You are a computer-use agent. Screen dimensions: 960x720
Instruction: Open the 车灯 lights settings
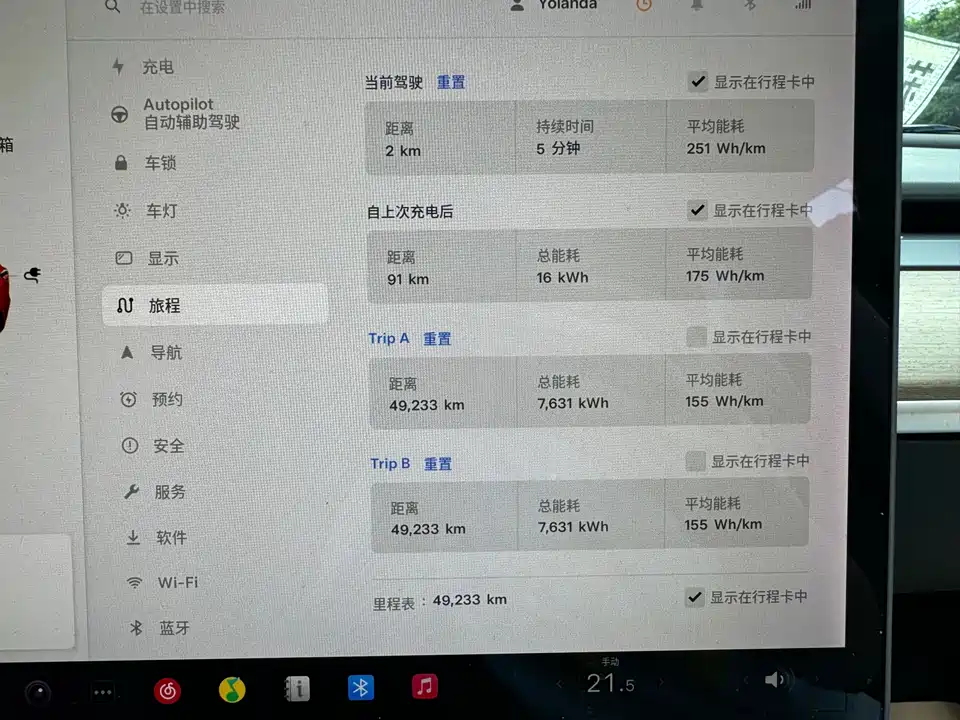[x=160, y=211]
